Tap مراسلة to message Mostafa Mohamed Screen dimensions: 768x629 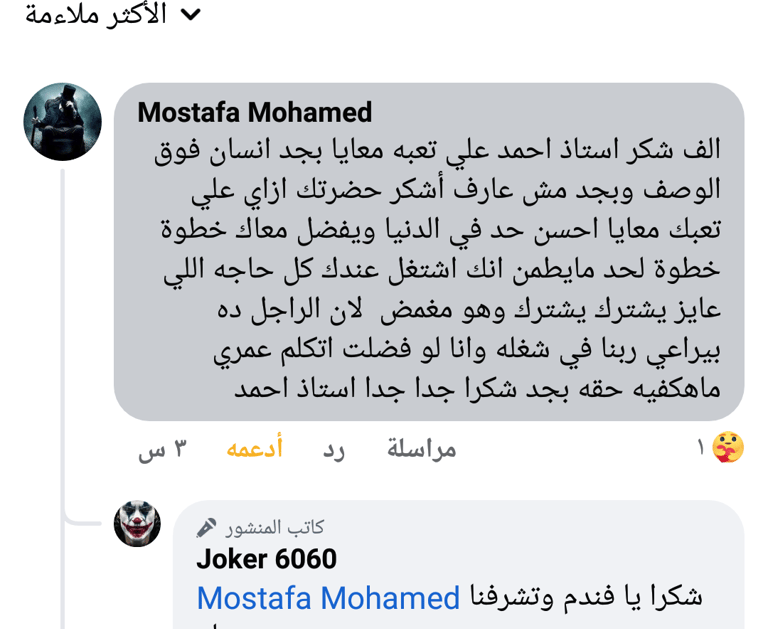pyautogui.click(x=421, y=449)
